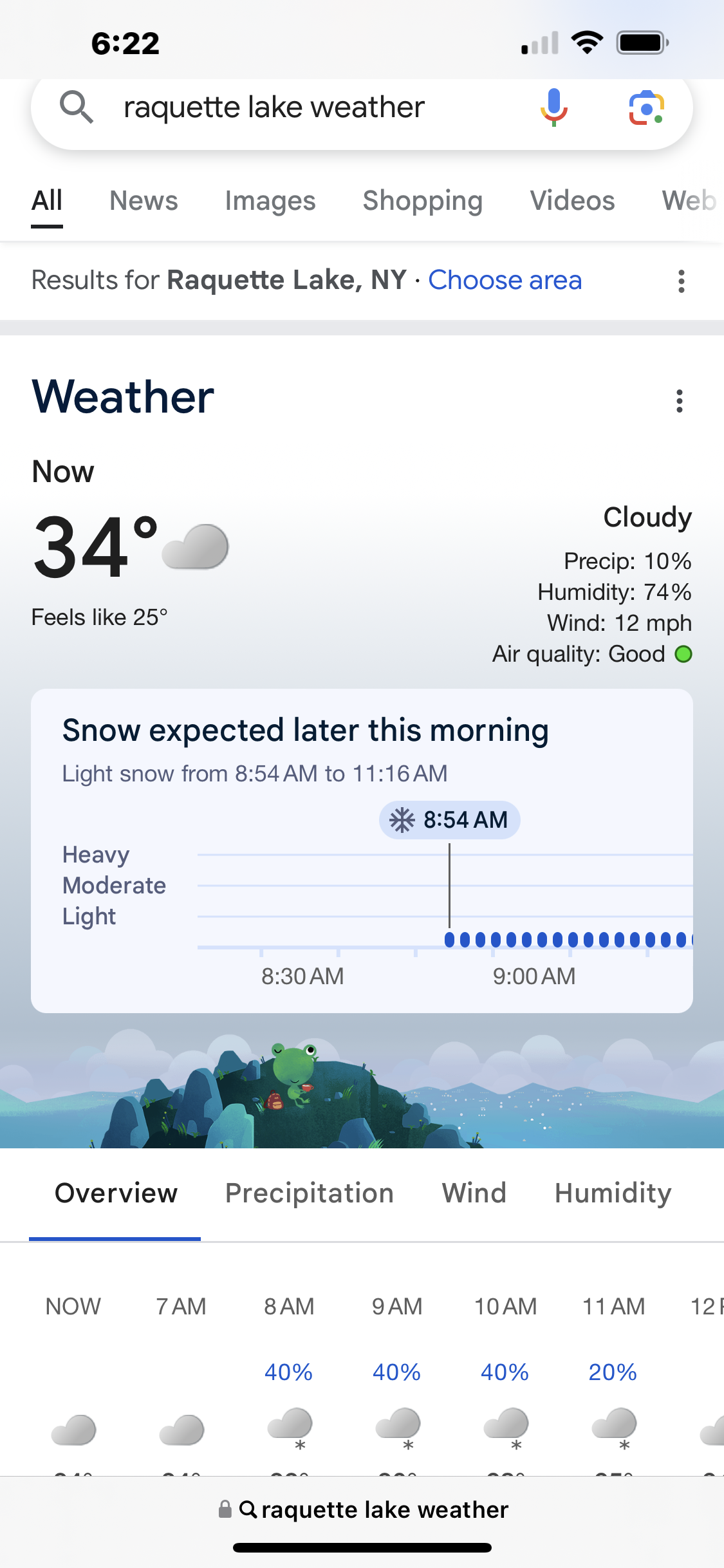
Task: Switch to the Humidity tab
Action: [613, 1193]
